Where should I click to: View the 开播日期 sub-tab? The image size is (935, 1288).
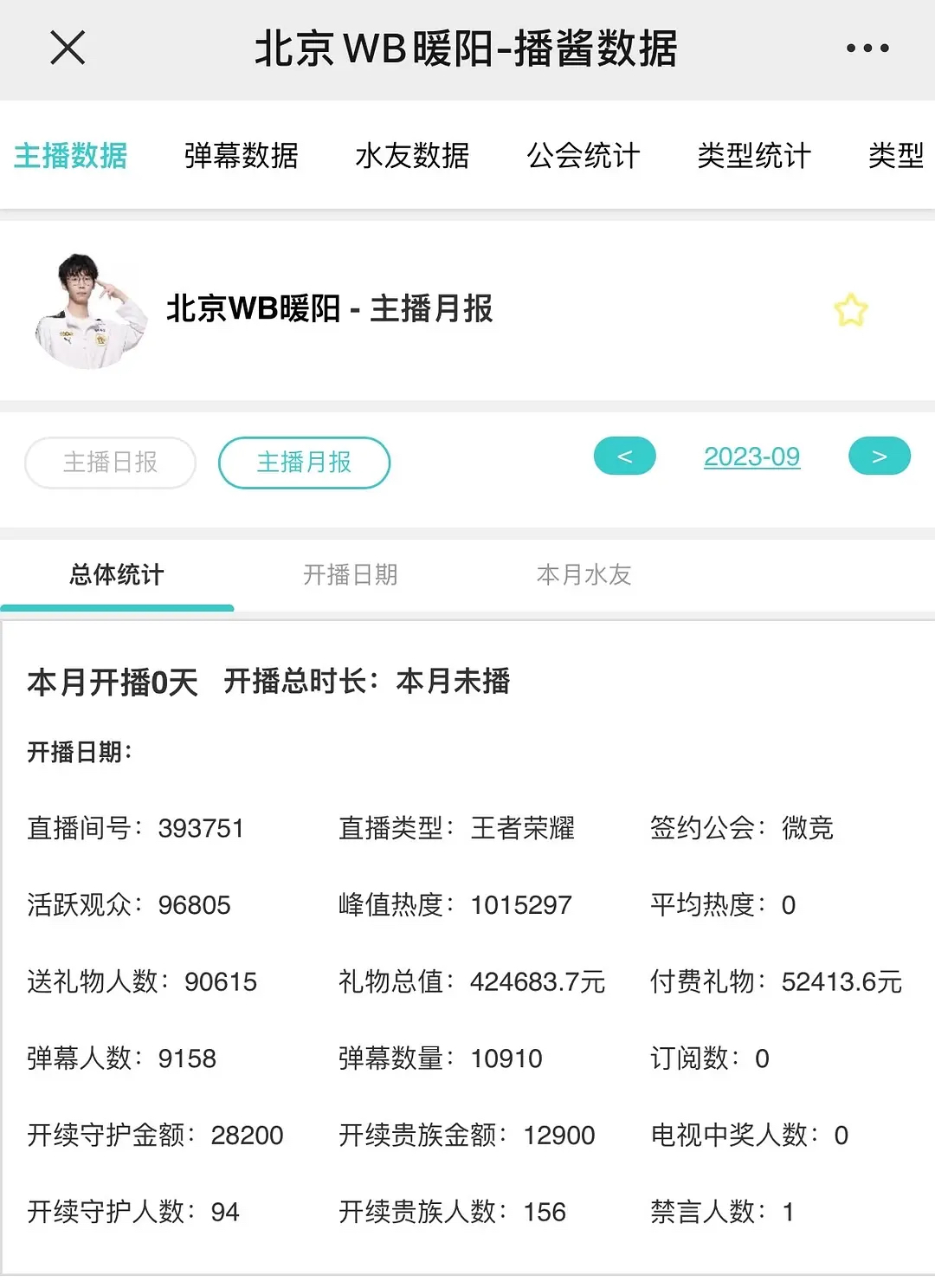click(x=351, y=574)
